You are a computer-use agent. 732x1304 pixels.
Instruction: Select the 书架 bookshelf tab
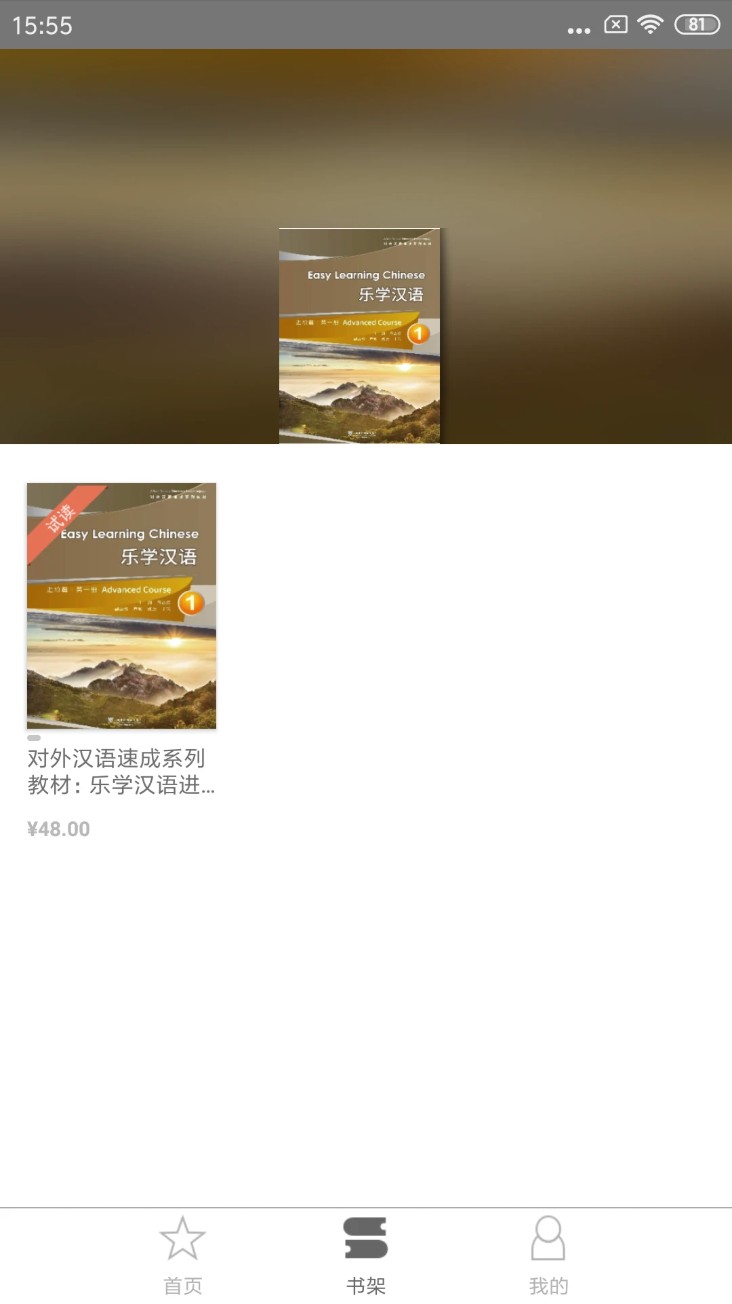pyautogui.click(x=366, y=1254)
